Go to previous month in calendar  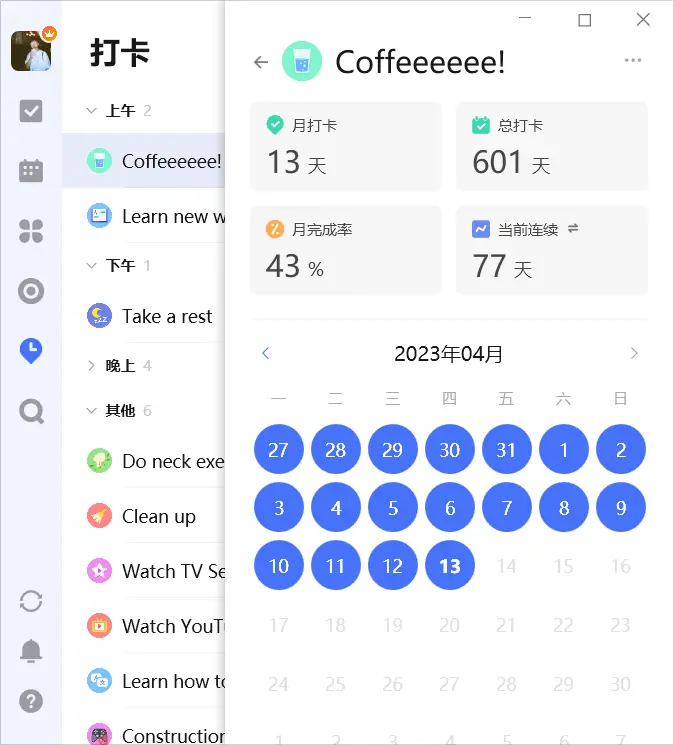point(265,353)
